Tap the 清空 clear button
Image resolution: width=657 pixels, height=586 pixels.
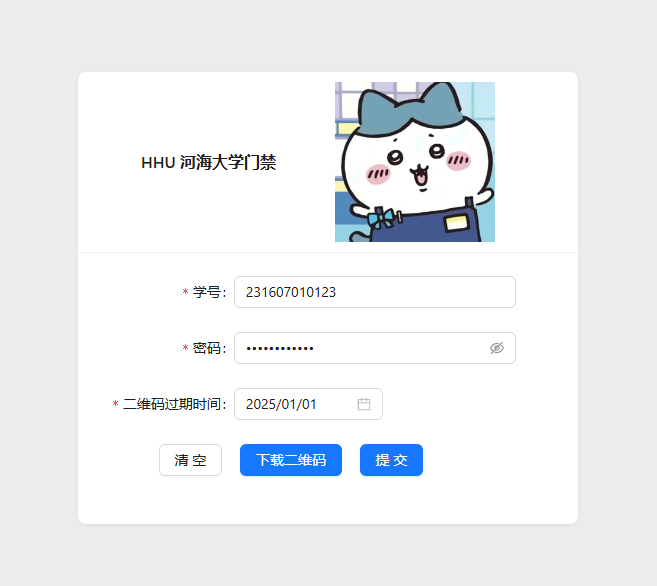click(x=190, y=460)
